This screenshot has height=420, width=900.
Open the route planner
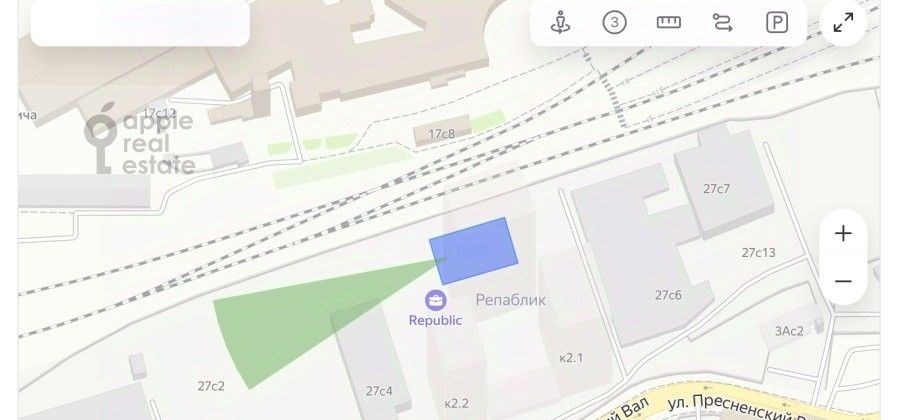point(722,23)
